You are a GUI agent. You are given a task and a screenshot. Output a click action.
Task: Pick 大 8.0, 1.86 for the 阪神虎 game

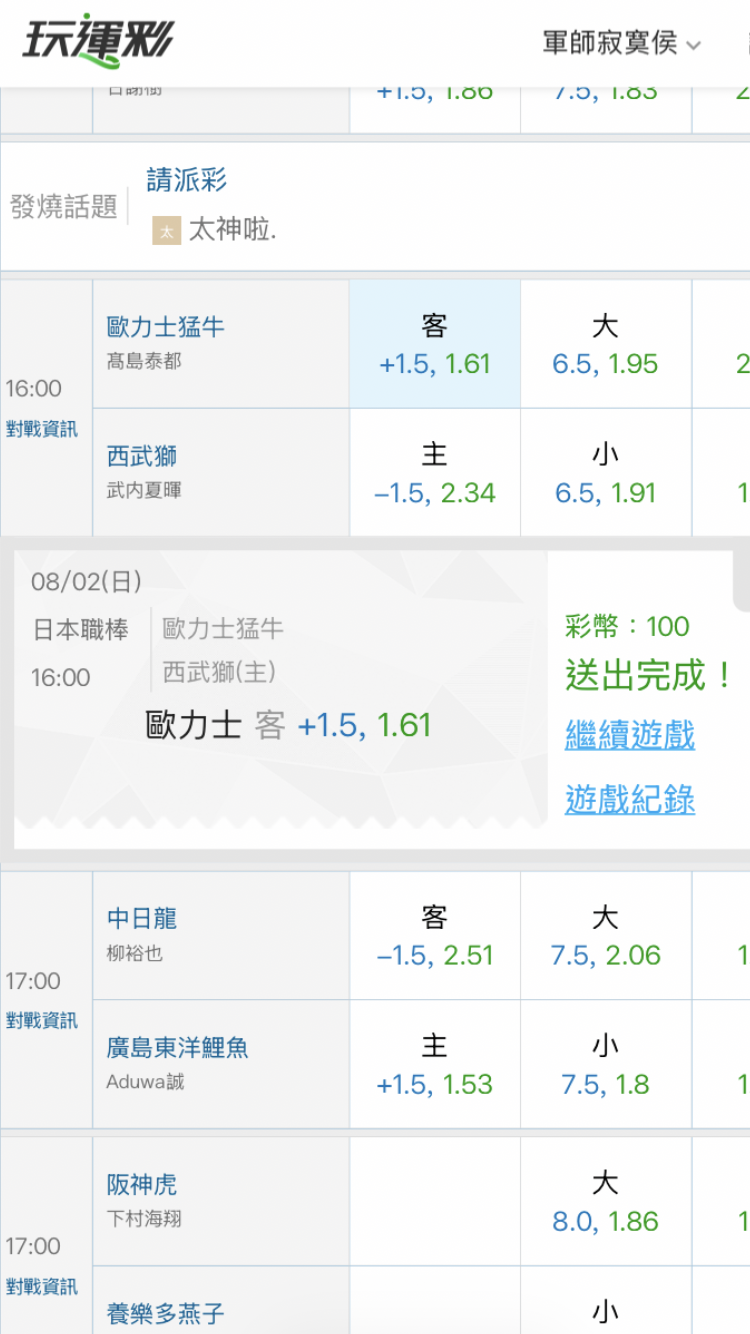[x=606, y=1202]
